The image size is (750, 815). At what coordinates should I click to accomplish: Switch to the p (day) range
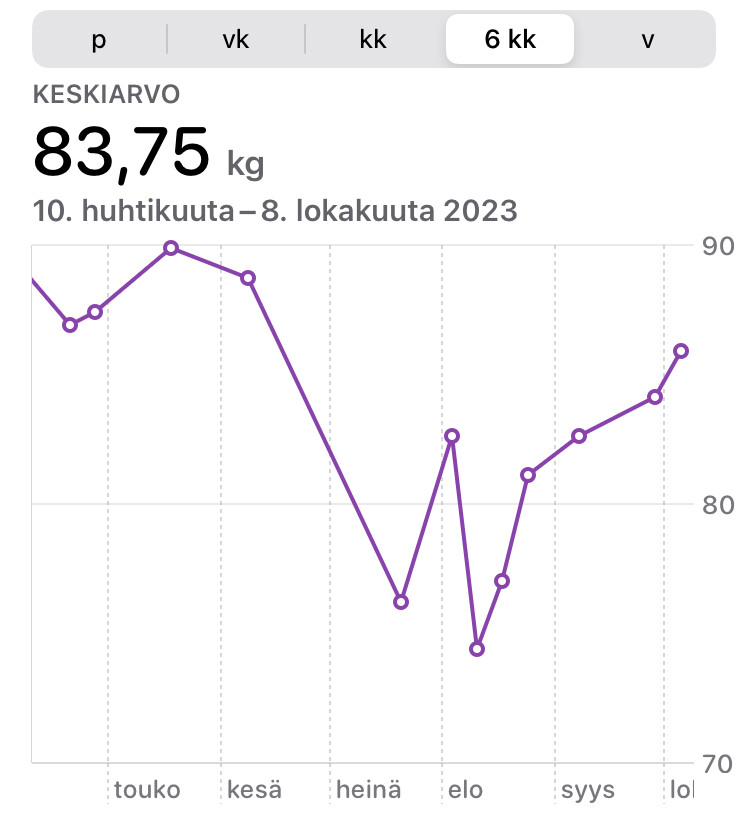pyautogui.click(x=99, y=40)
